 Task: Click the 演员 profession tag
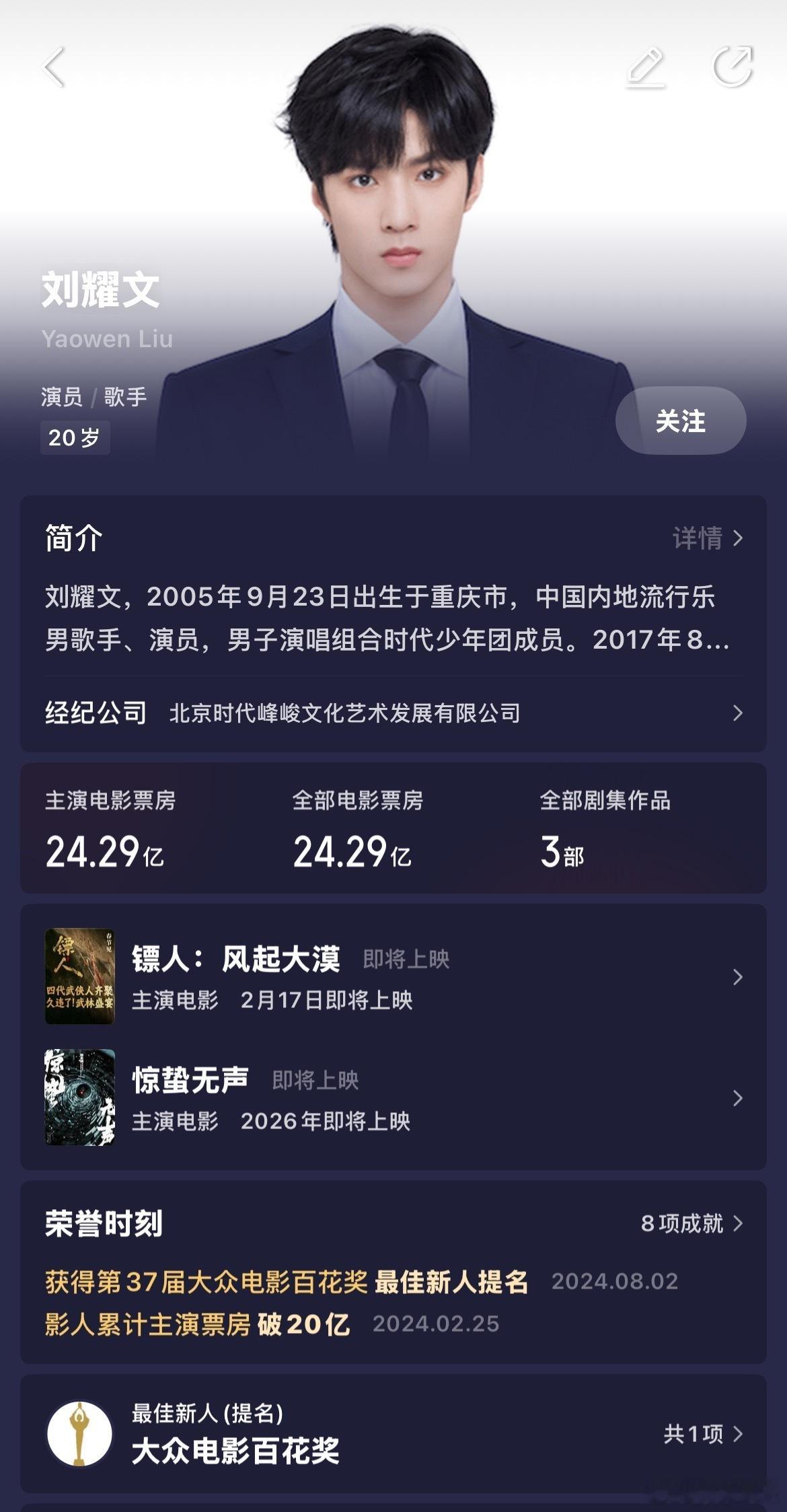click(x=59, y=397)
